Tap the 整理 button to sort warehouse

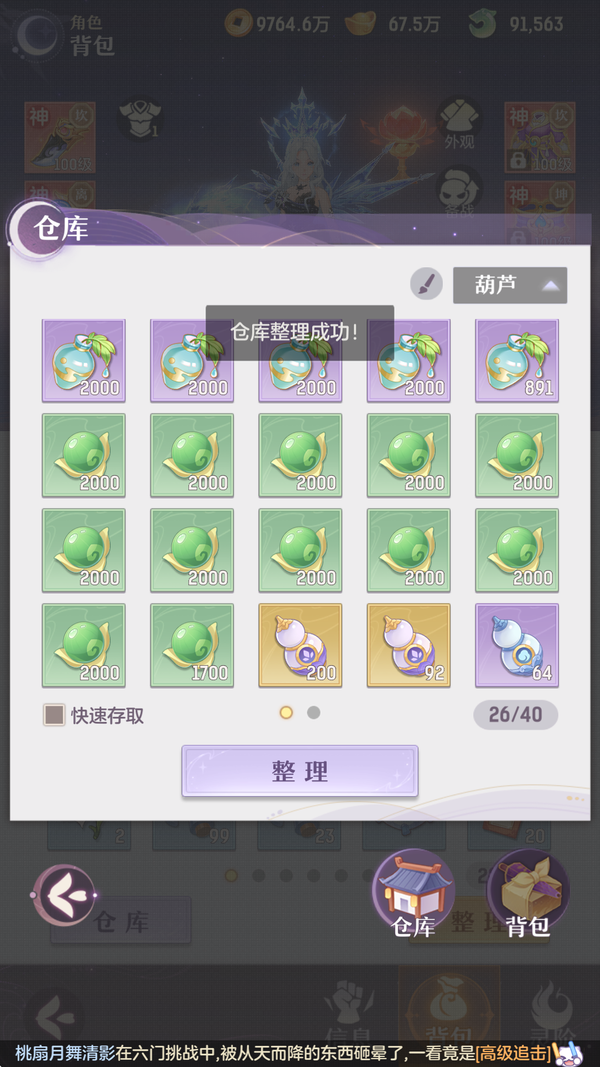click(x=299, y=771)
